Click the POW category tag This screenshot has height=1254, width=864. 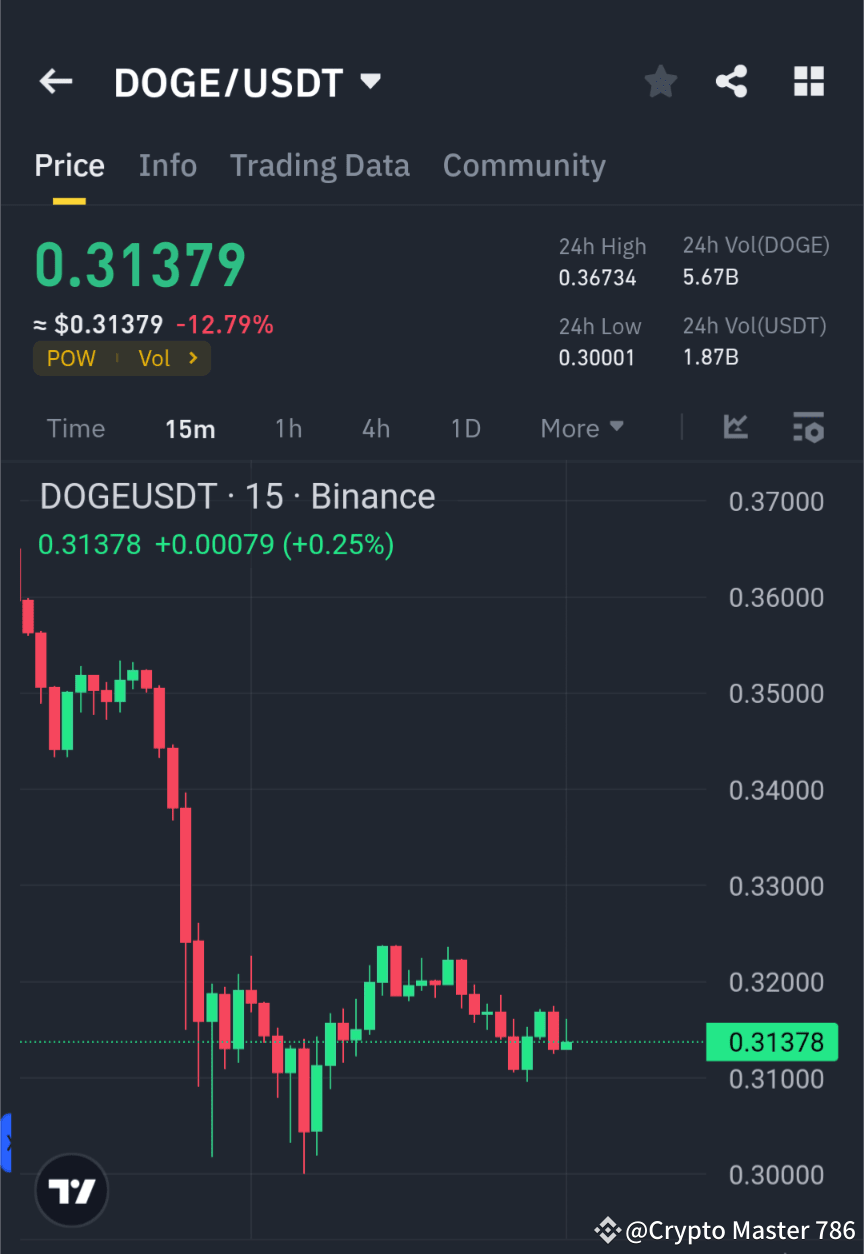70,358
